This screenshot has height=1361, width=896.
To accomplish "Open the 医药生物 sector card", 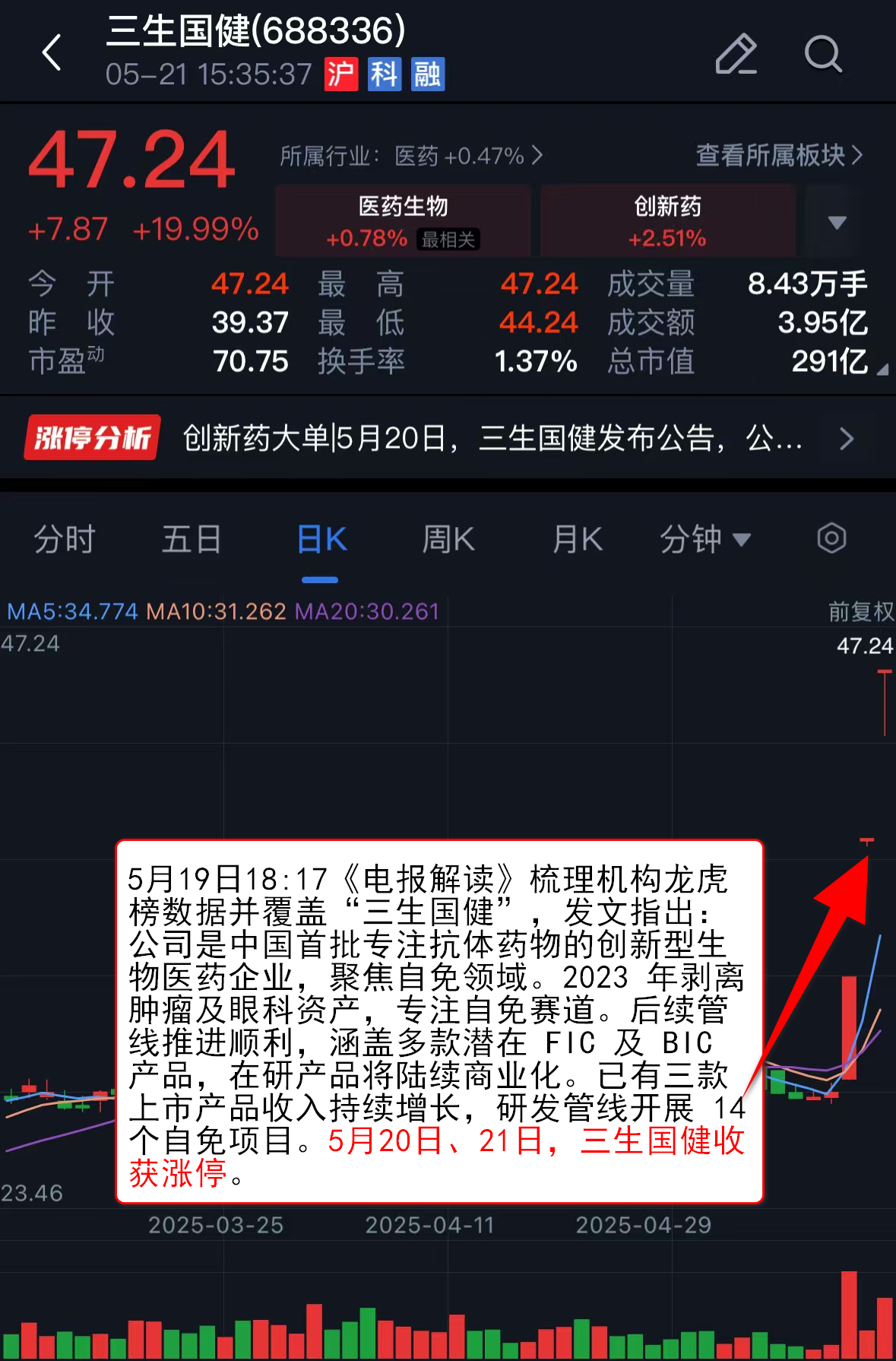I will [x=403, y=220].
